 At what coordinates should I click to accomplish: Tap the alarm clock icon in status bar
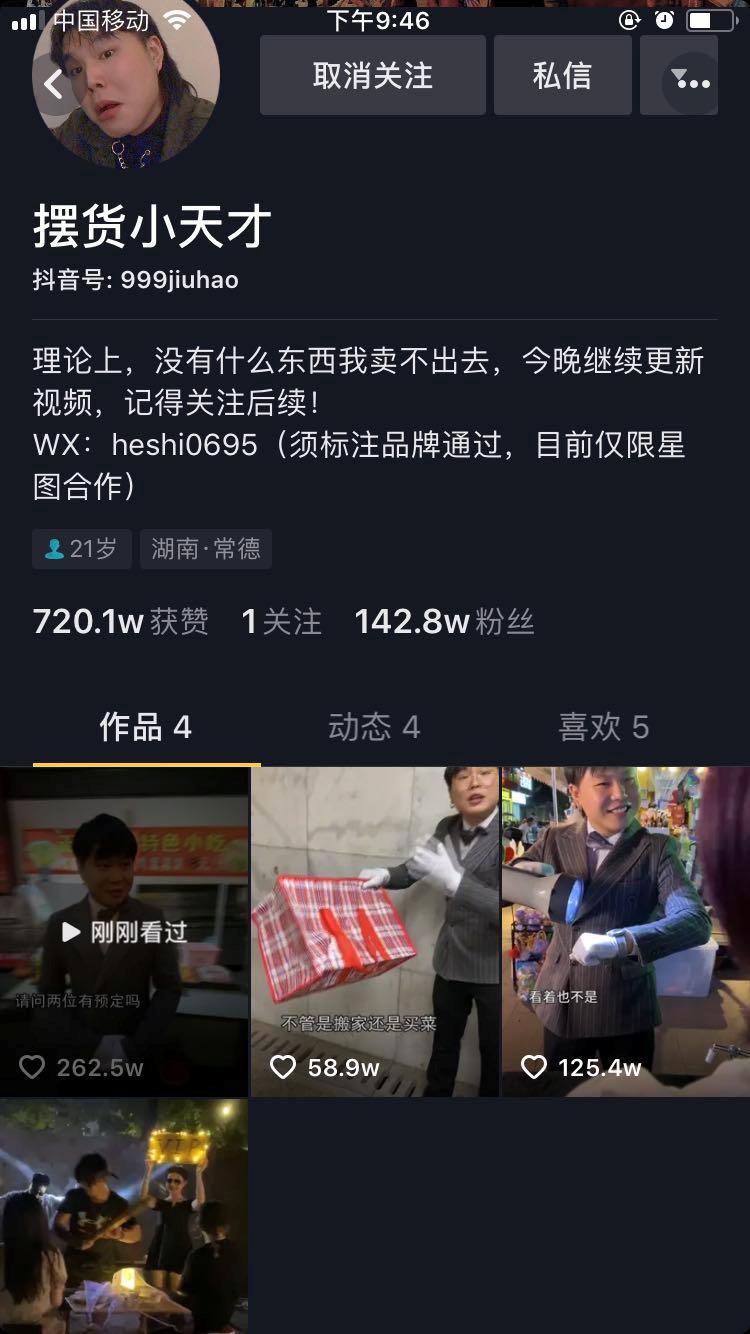click(668, 20)
